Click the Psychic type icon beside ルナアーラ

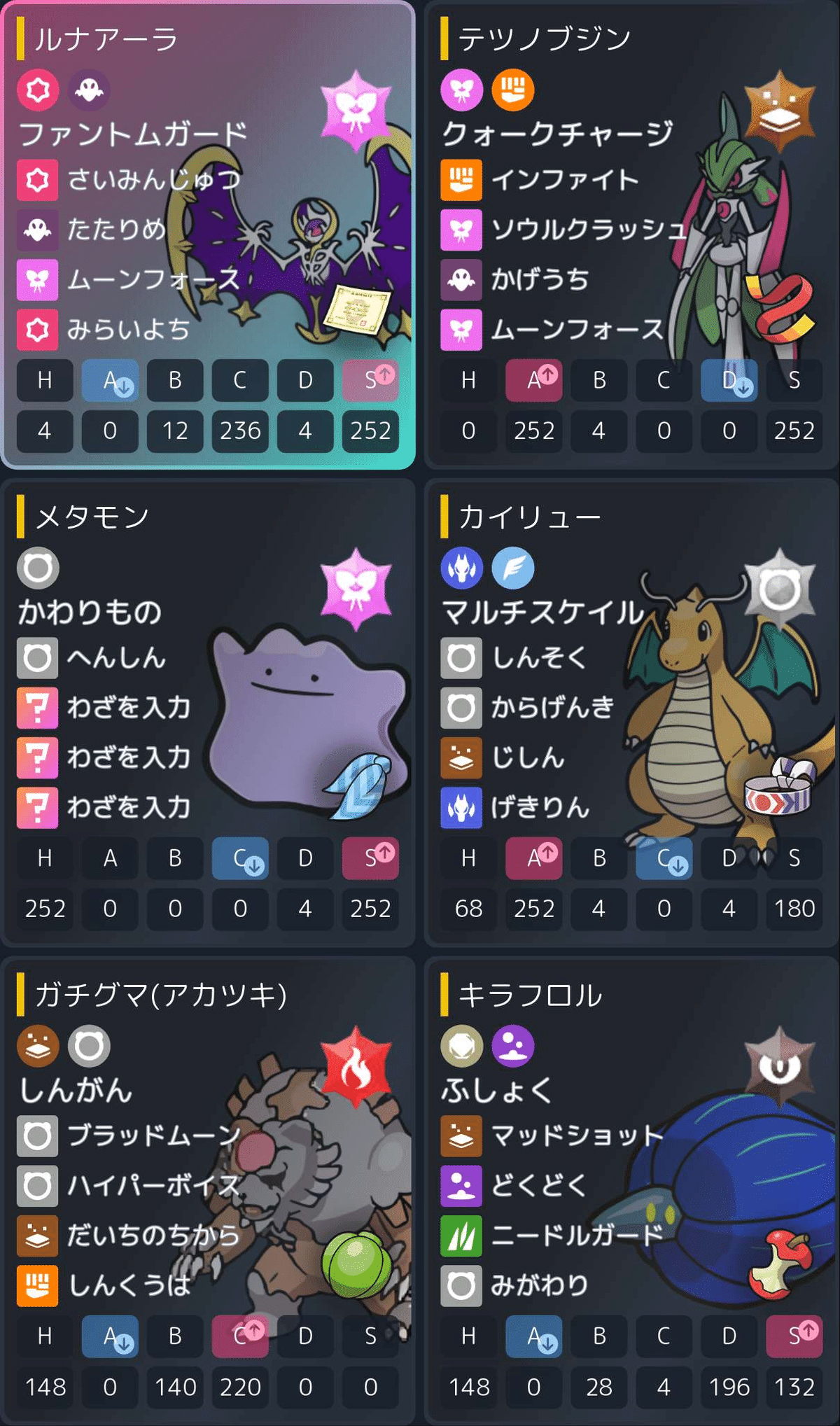pos(38,90)
